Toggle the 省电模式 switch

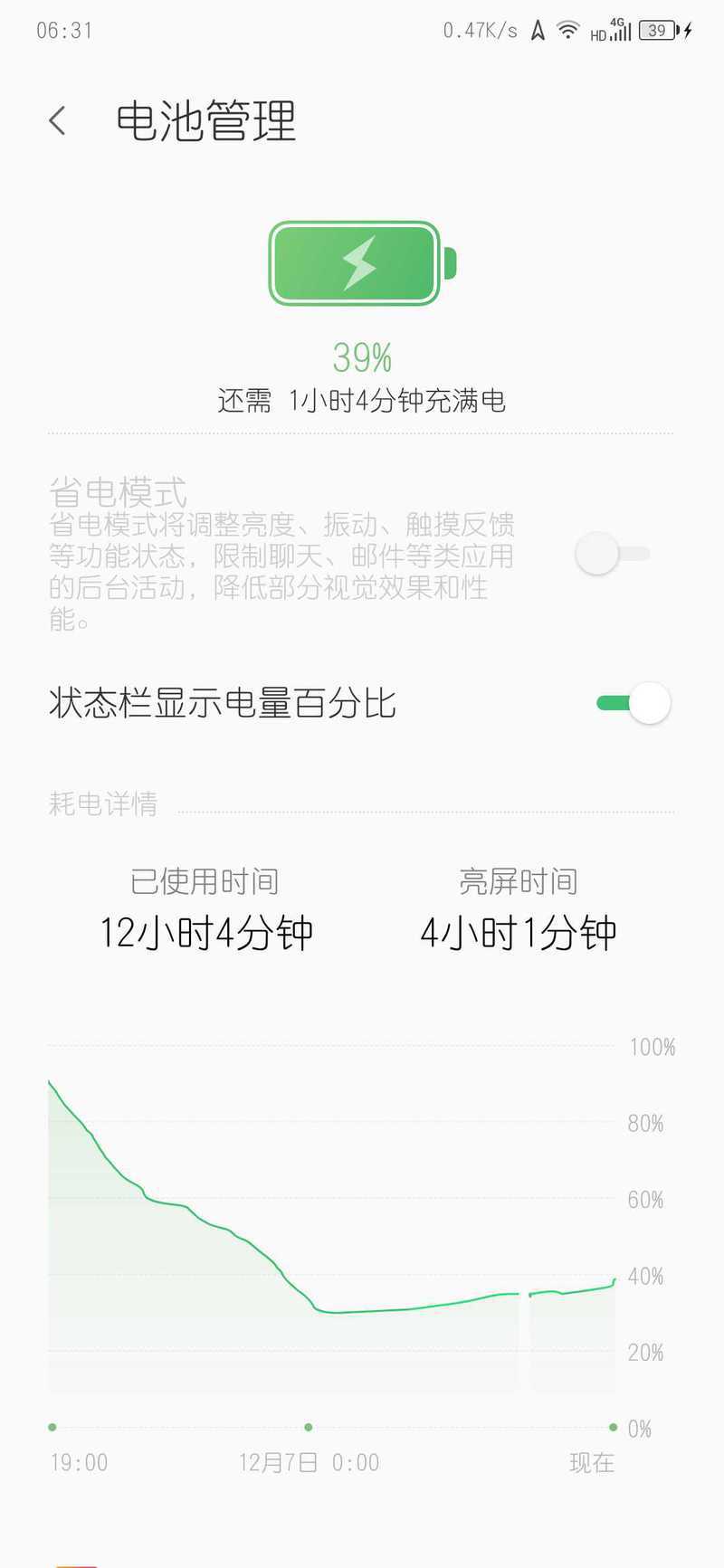click(x=613, y=554)
